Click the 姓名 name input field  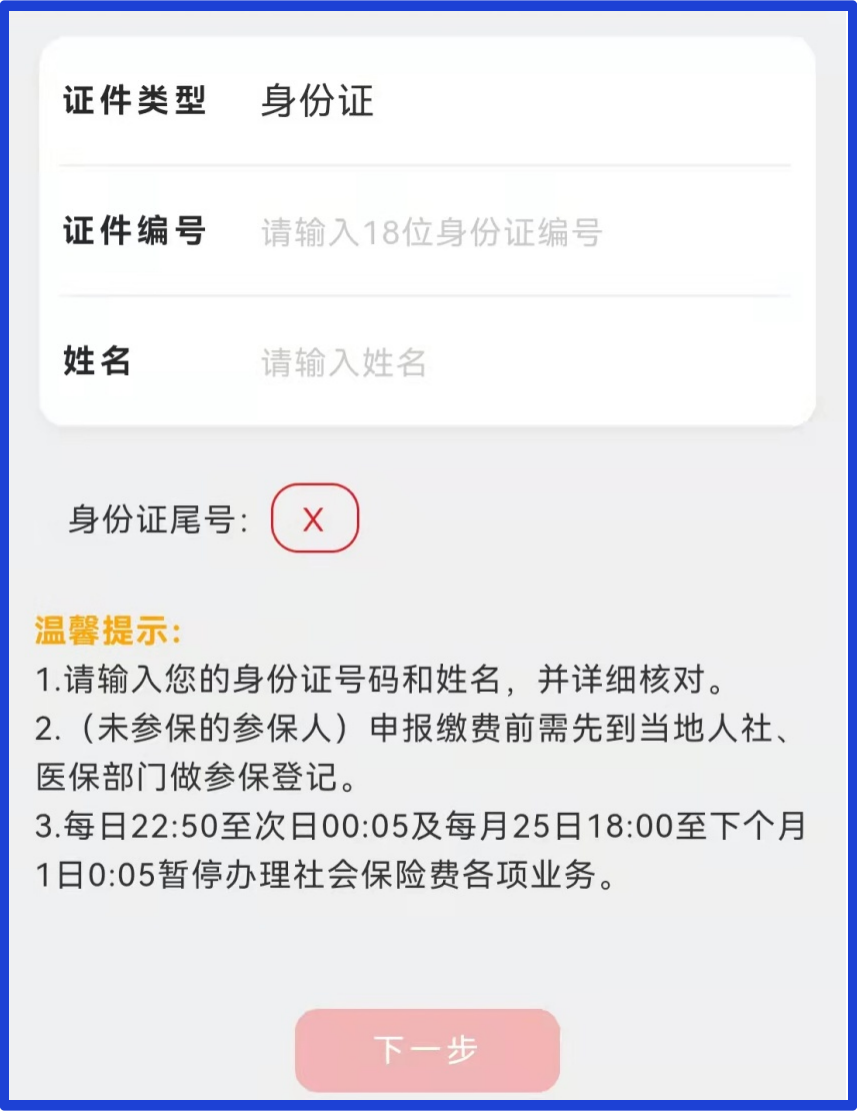450,362
